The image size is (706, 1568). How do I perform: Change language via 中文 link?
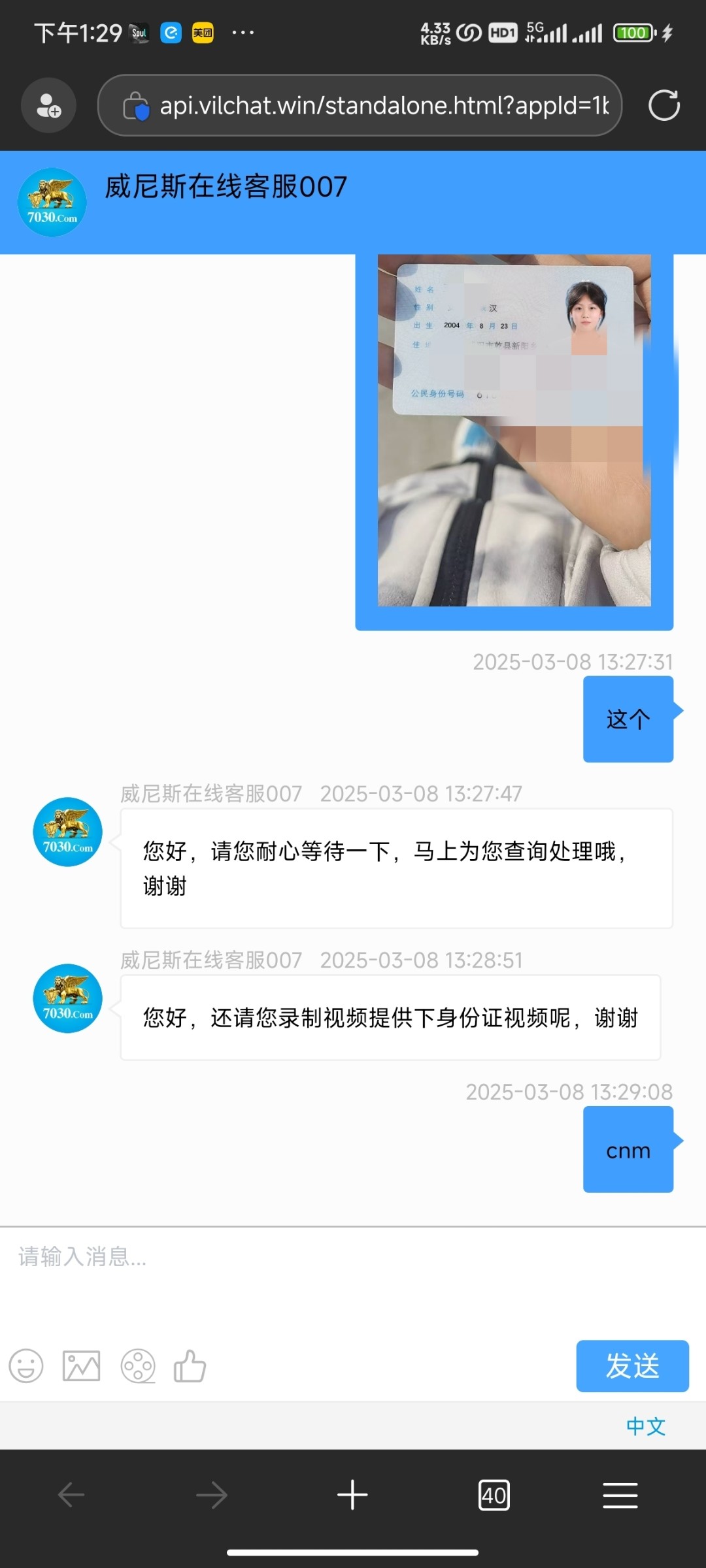pos(645,1426)
